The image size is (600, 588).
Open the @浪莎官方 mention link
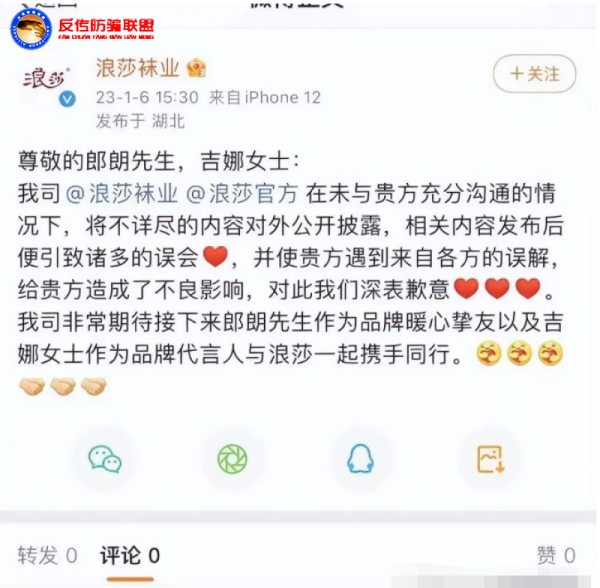coord(241,192)
